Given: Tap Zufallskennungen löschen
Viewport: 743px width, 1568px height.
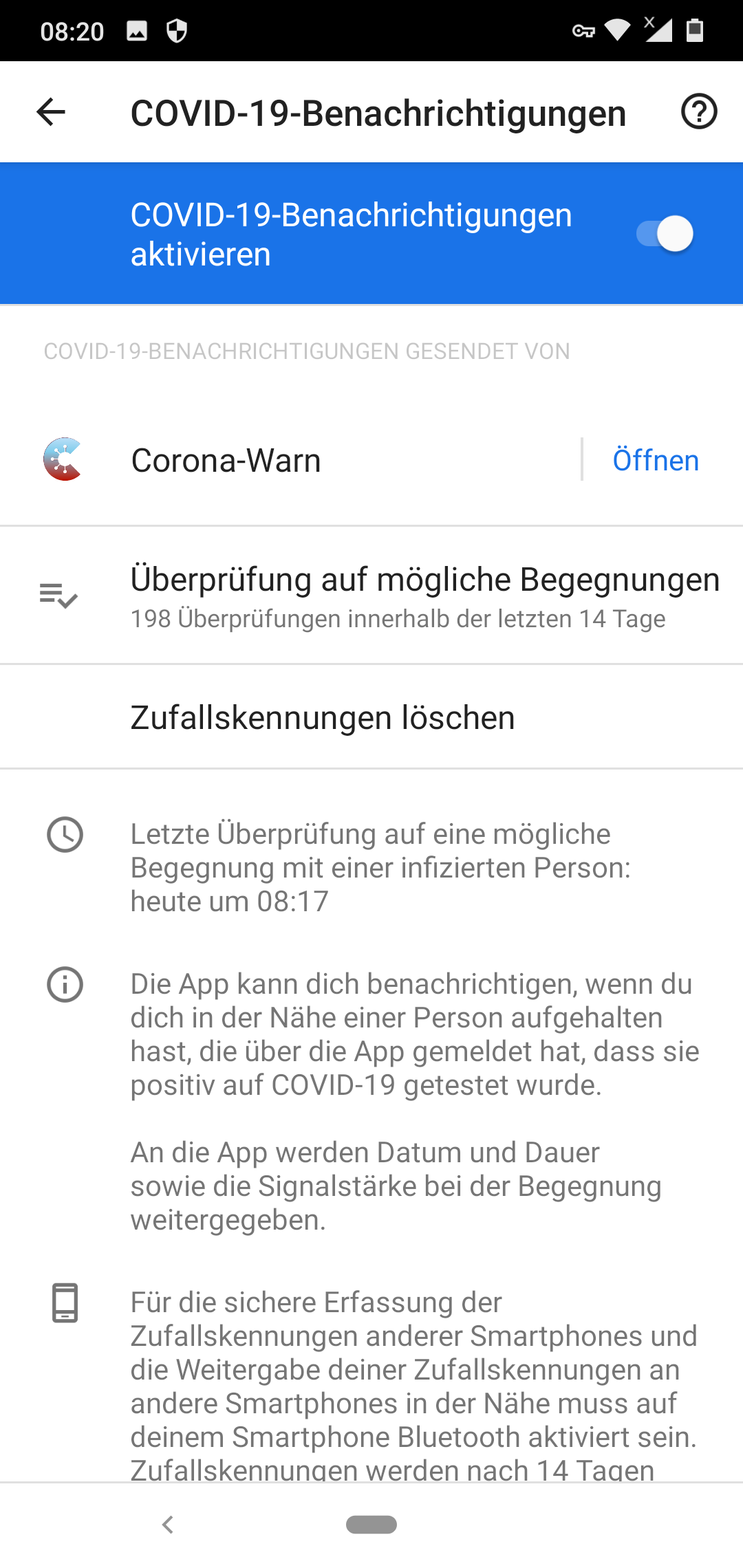Looking at the screenshot, I should pyautogui.click(x=322, y=717).
